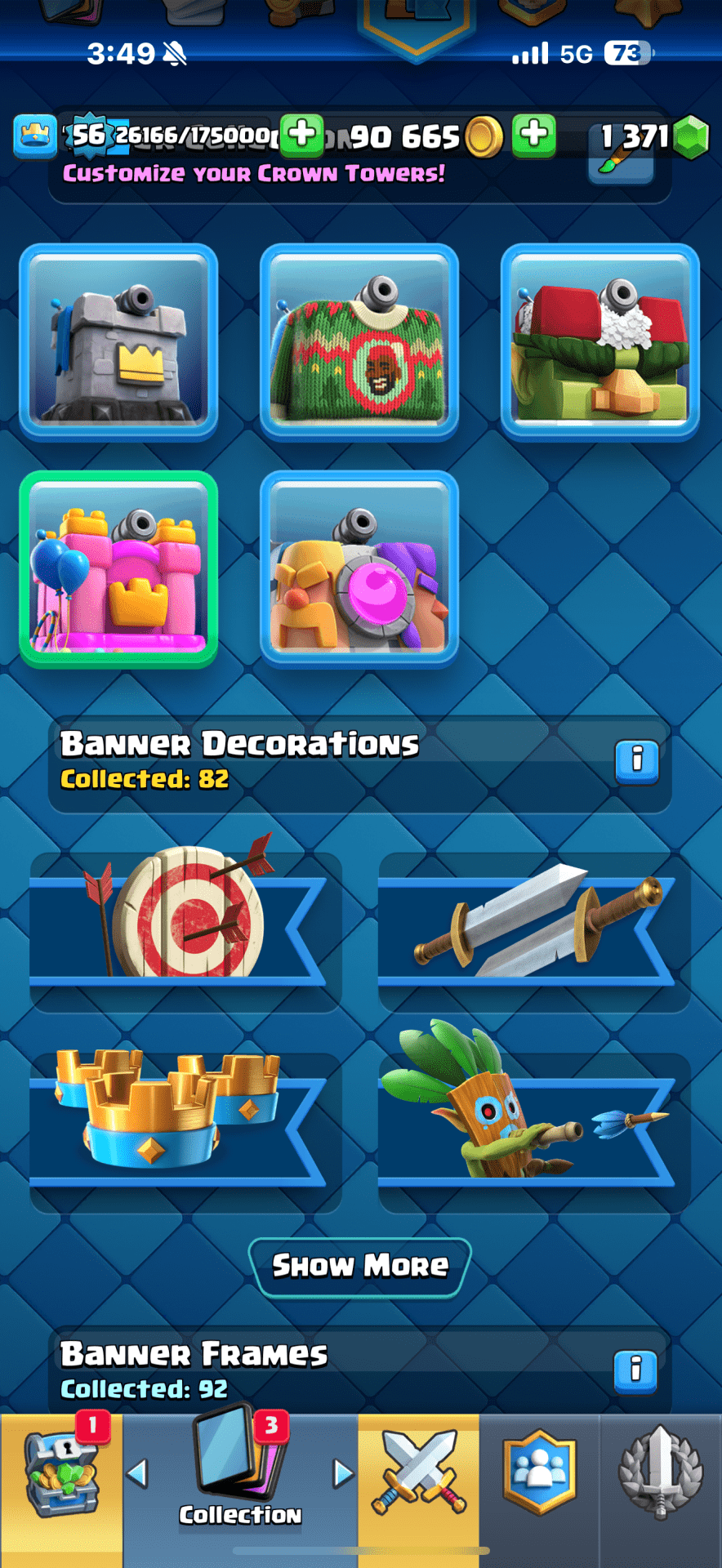Select the default gray stone tower skin
The image size is (722, 1568).
tap(118, 341)
